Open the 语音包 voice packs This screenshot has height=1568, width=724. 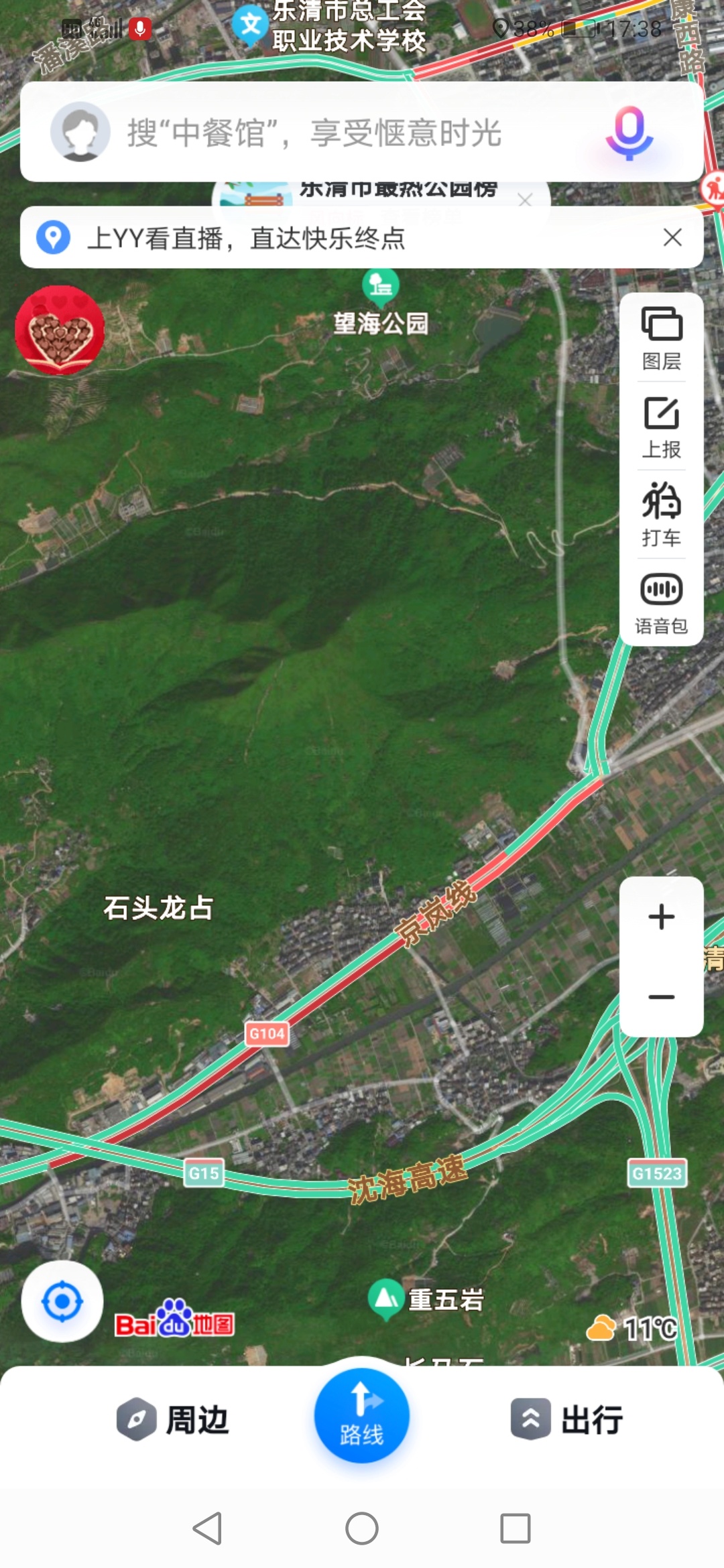click(661, 603)
